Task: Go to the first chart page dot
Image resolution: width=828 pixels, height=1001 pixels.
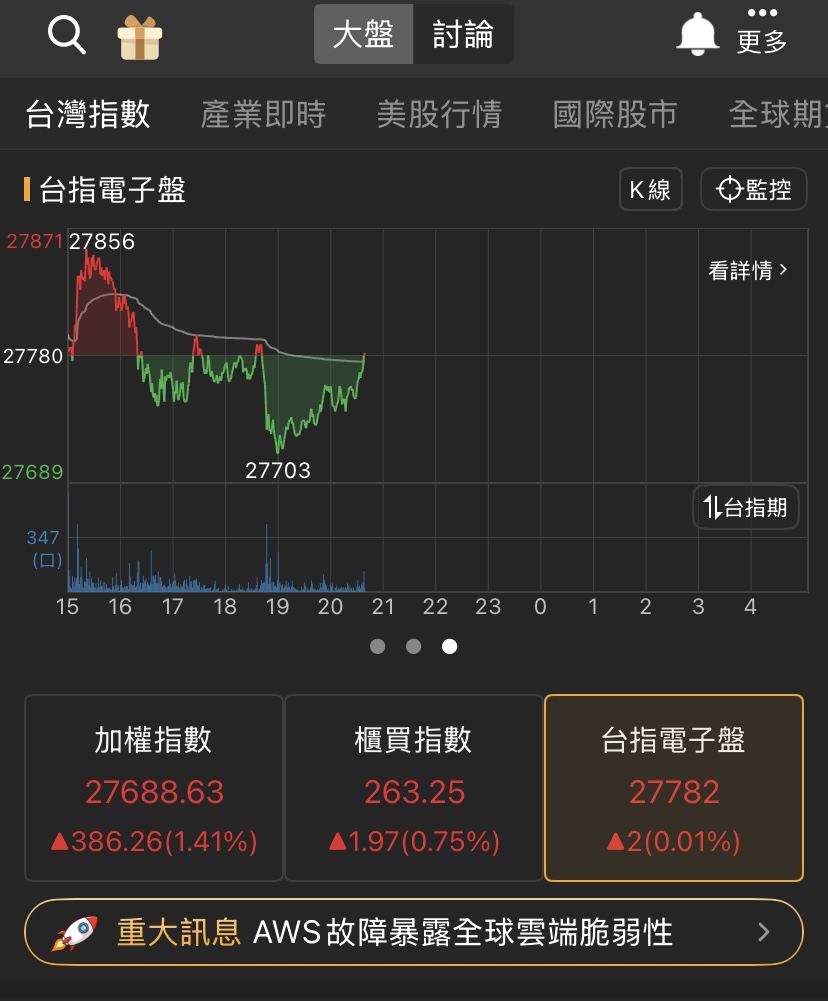Action: 377,646
